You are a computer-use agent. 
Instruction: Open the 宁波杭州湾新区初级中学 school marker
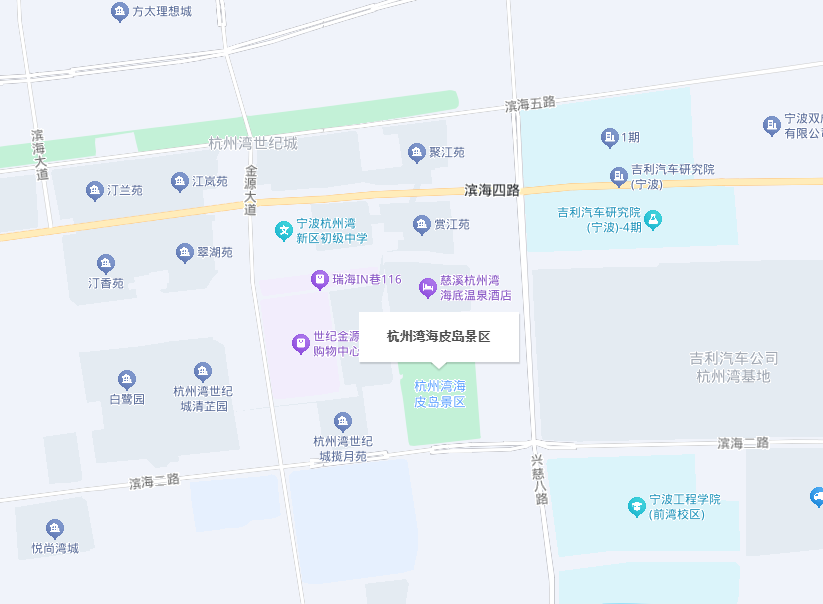point(283,231)
